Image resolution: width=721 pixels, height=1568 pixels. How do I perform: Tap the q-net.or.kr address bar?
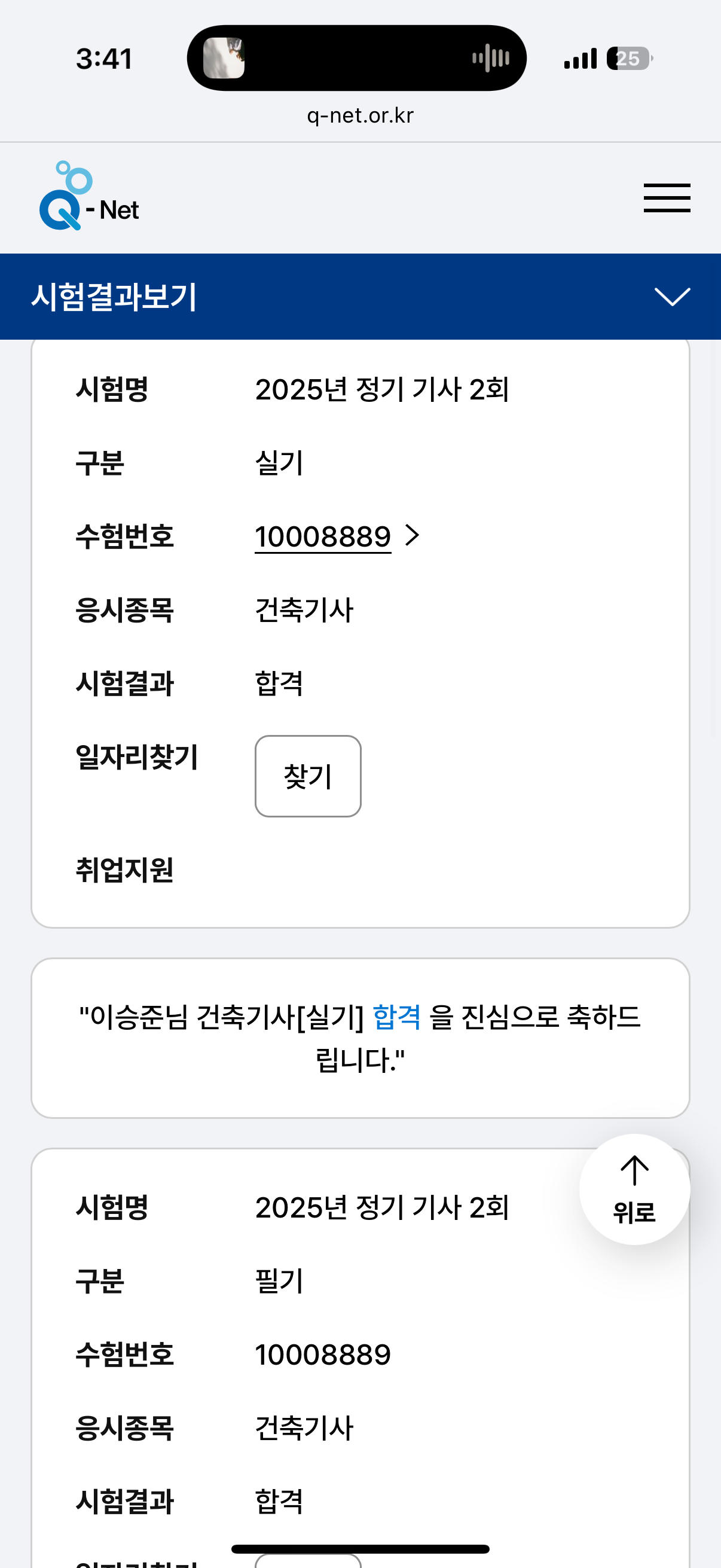[x=360, y=115]
